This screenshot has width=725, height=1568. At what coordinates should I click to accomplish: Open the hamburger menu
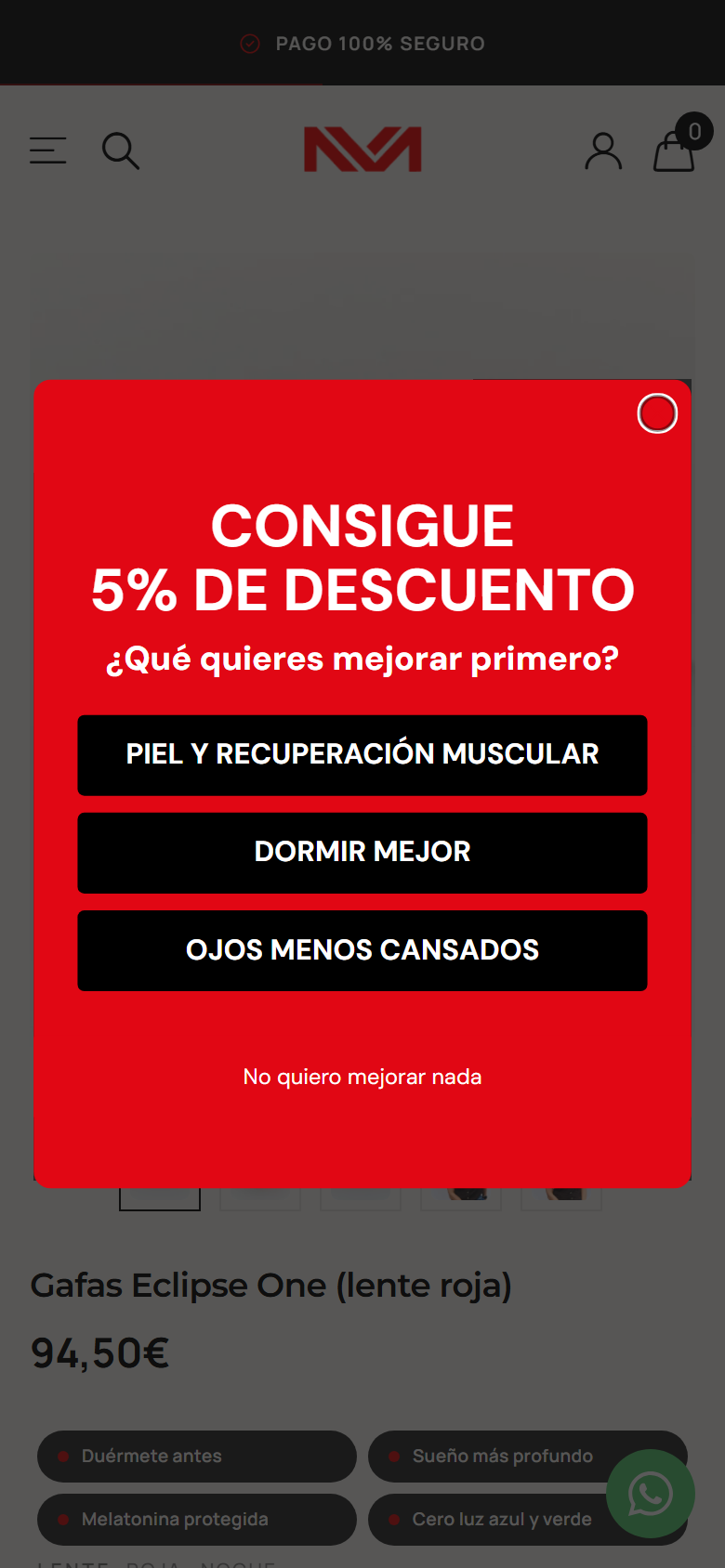click(48, 150)
